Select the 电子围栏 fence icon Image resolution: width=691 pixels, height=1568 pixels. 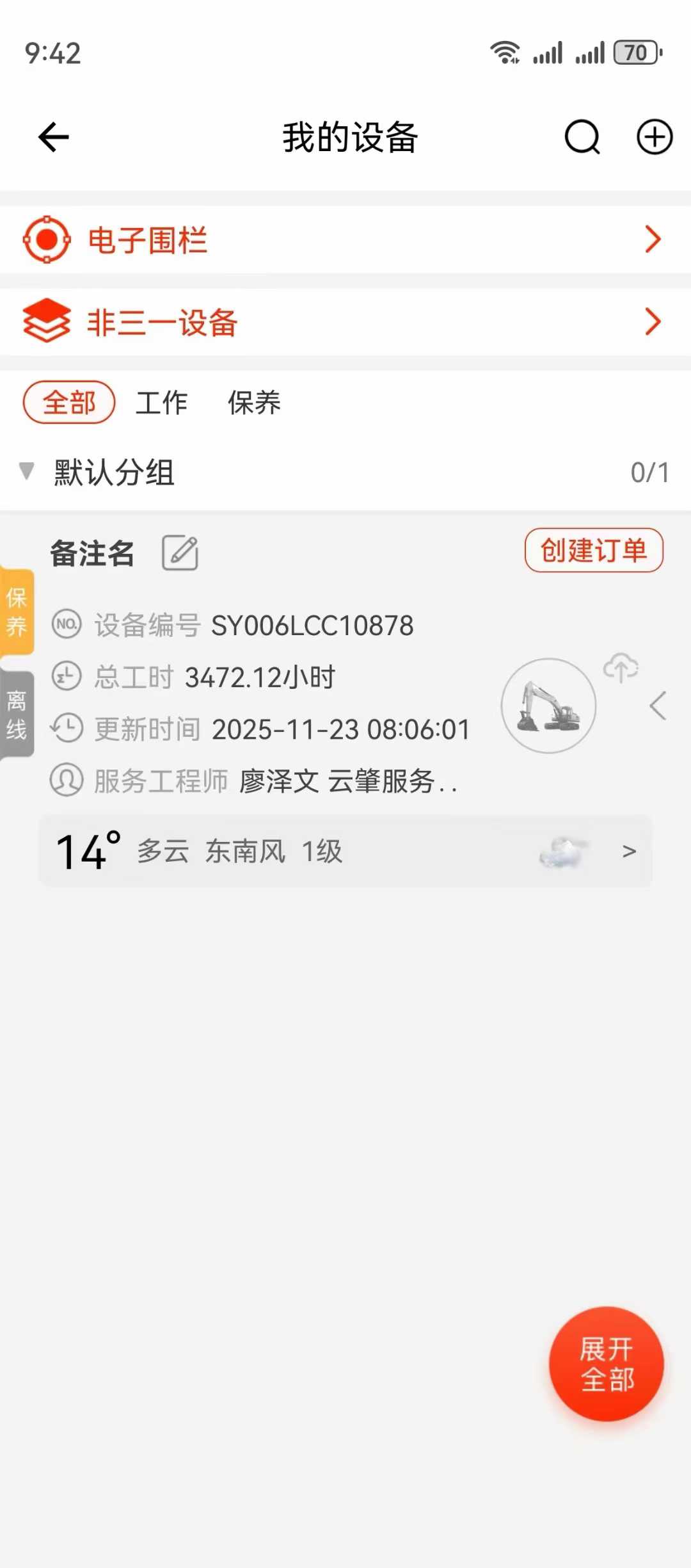click(x=46, y=239)
